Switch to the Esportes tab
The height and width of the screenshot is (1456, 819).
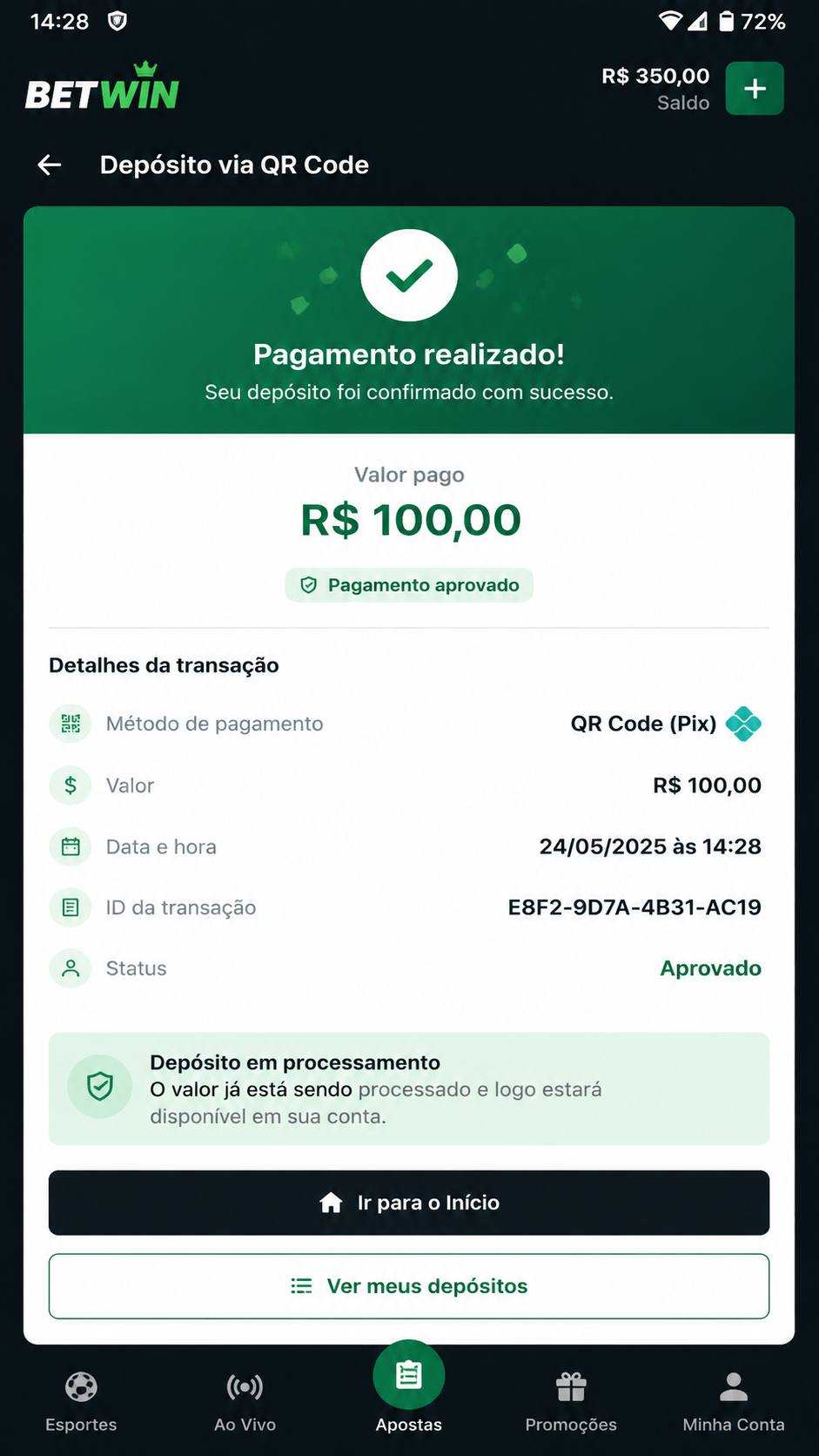tap(81, 1402)
